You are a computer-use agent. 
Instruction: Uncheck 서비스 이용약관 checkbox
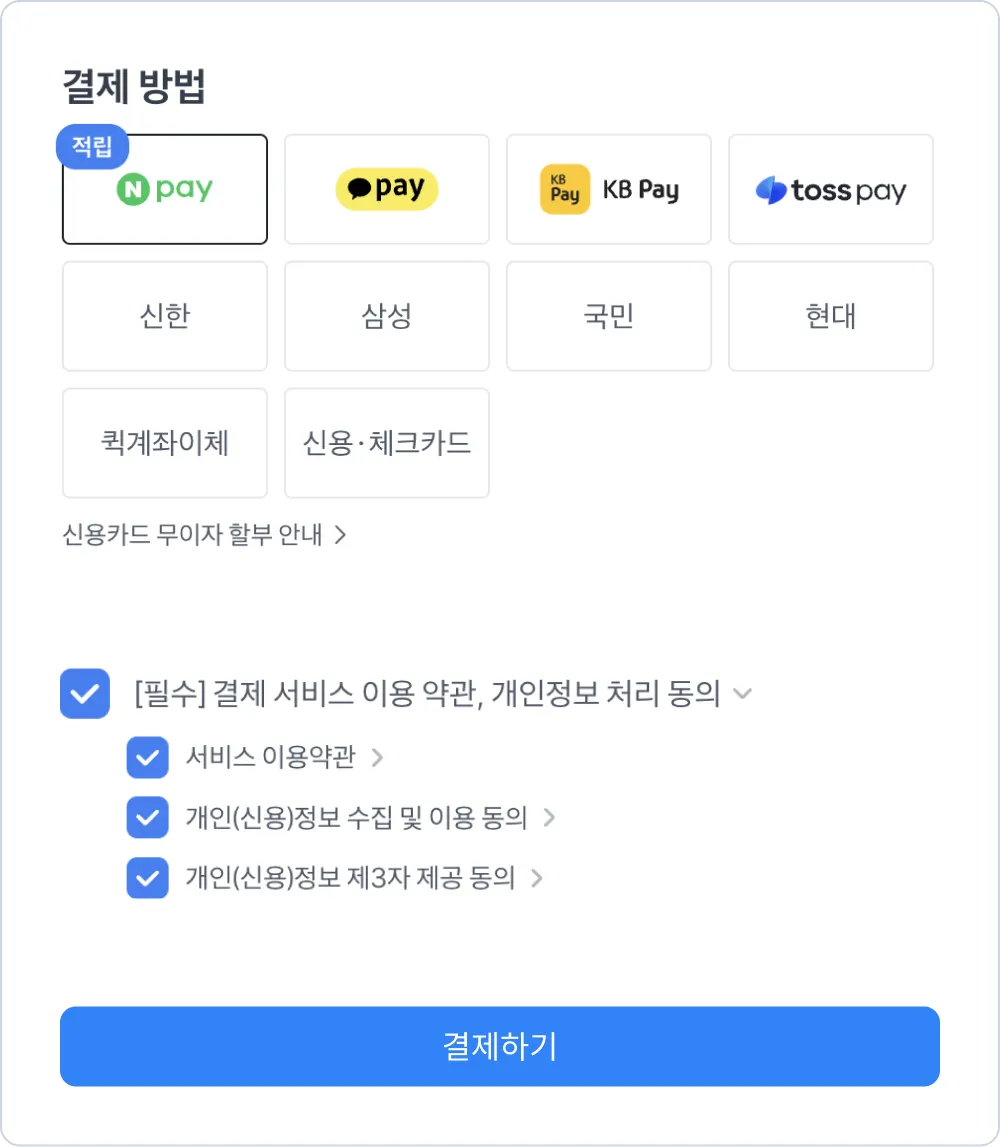[147, 757]
